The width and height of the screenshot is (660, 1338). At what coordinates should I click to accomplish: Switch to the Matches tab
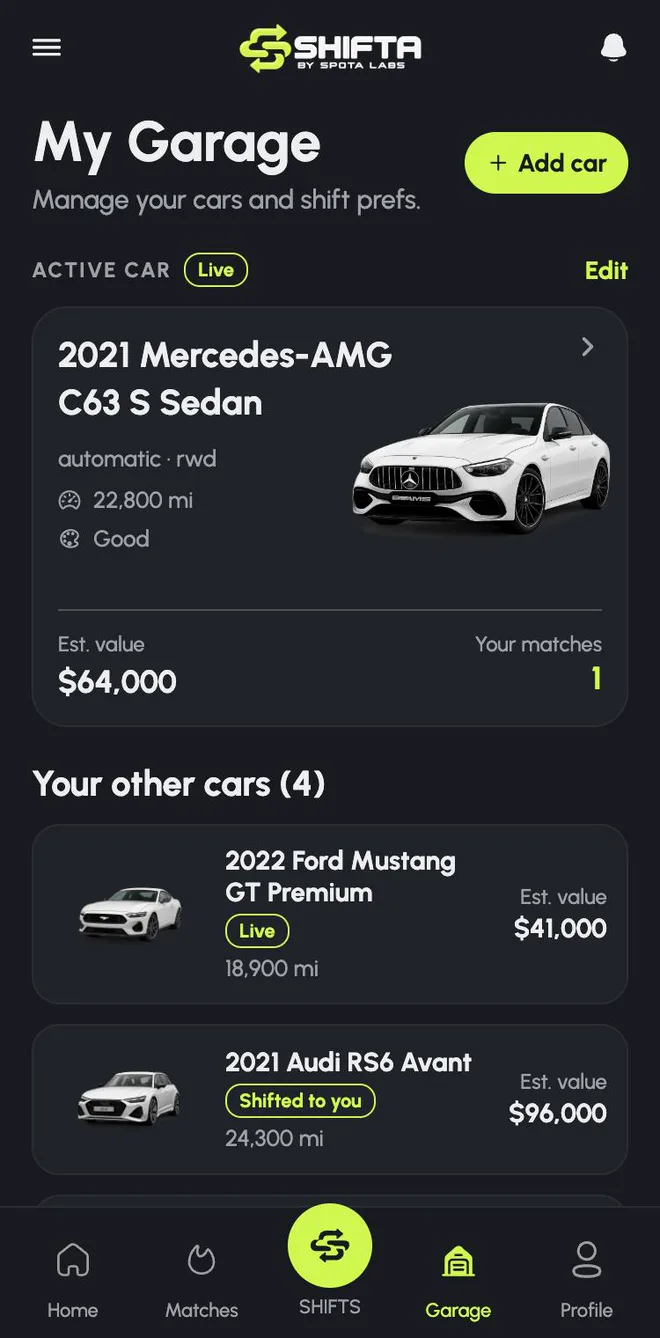(x=202, y=1280)
